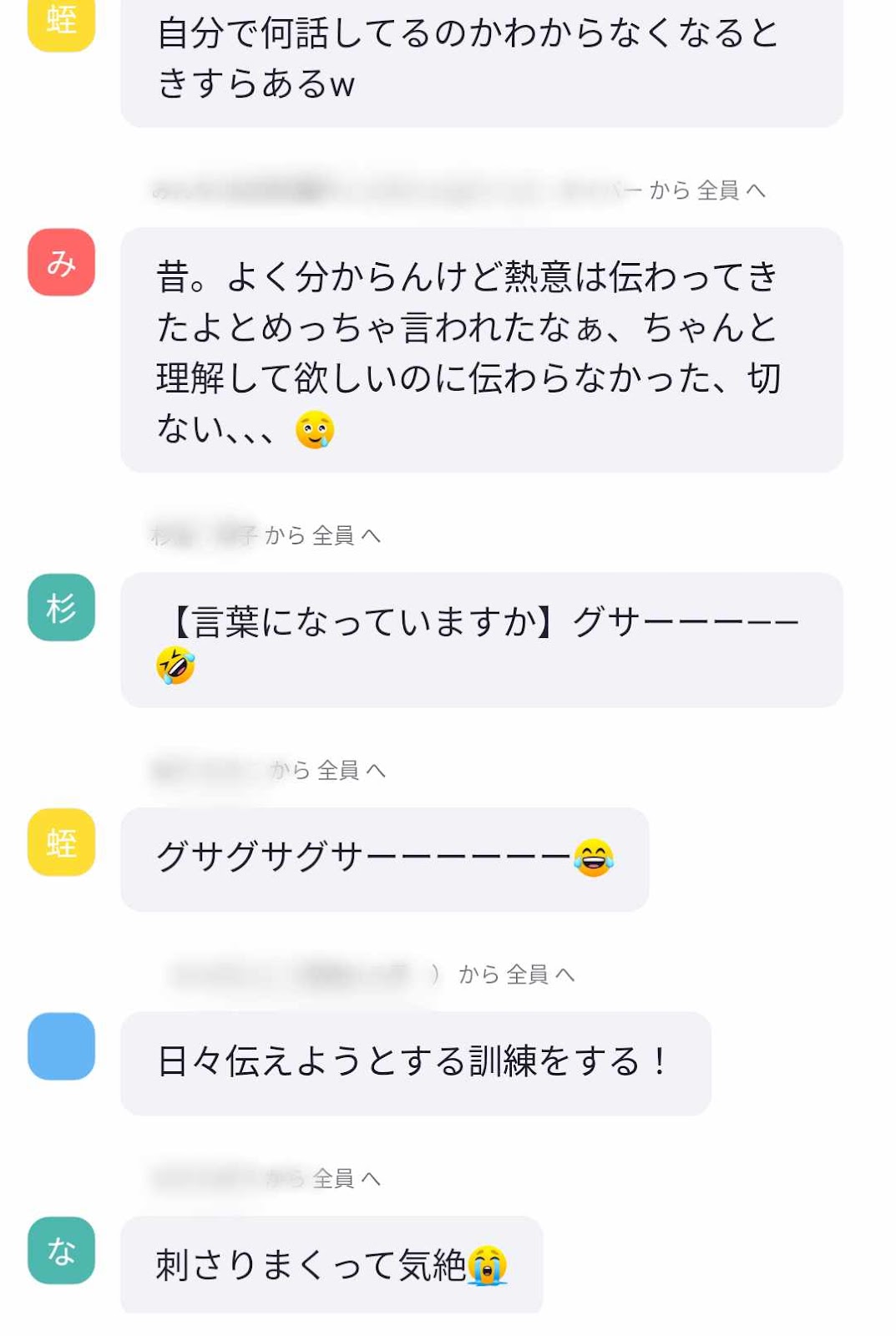Tap the 蛭 avatar beside グサグサグサー message
Image resolution: width=896 pixels, height=1336 pixels.
61,842
